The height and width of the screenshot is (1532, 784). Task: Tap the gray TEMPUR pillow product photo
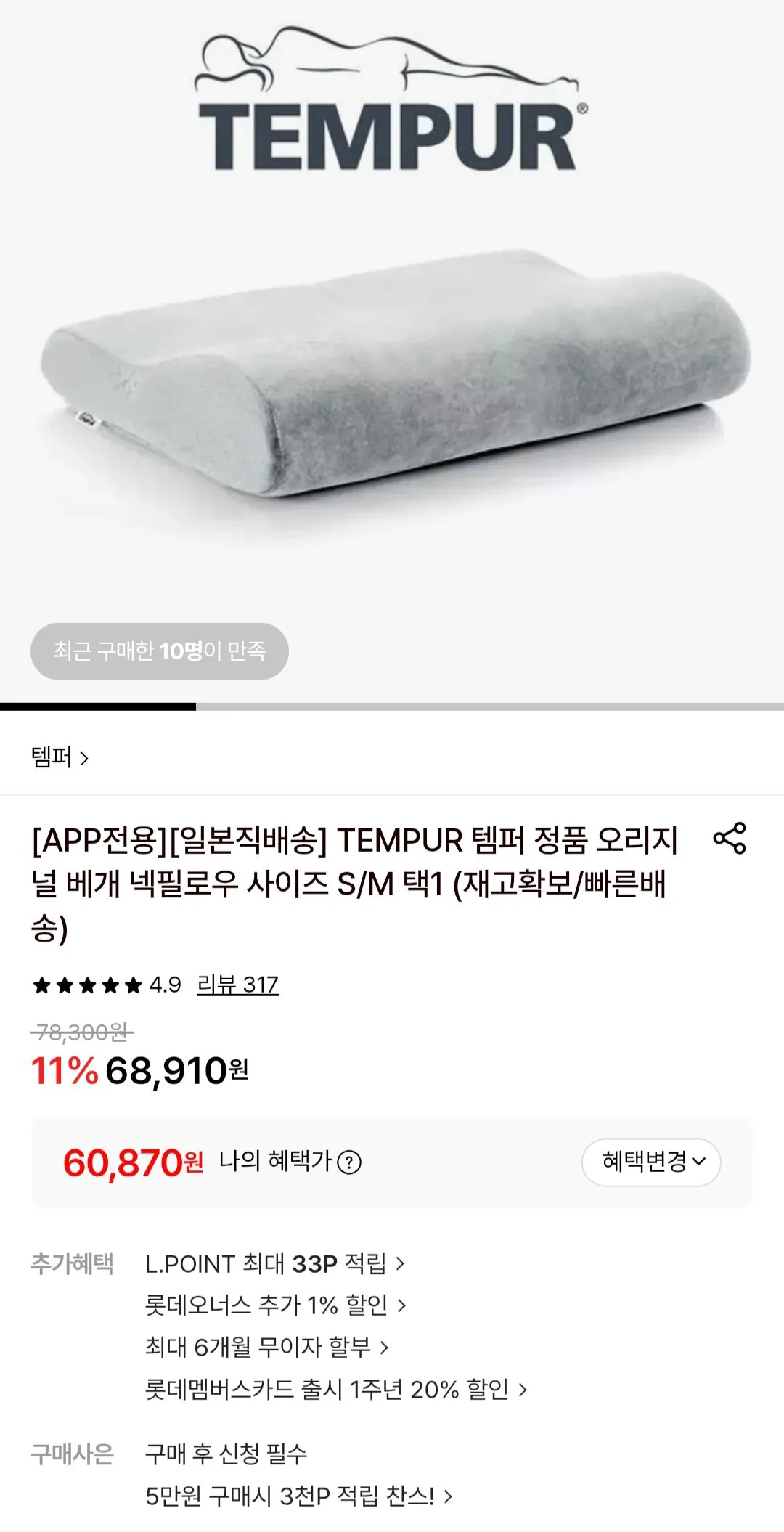click(392, 385)
